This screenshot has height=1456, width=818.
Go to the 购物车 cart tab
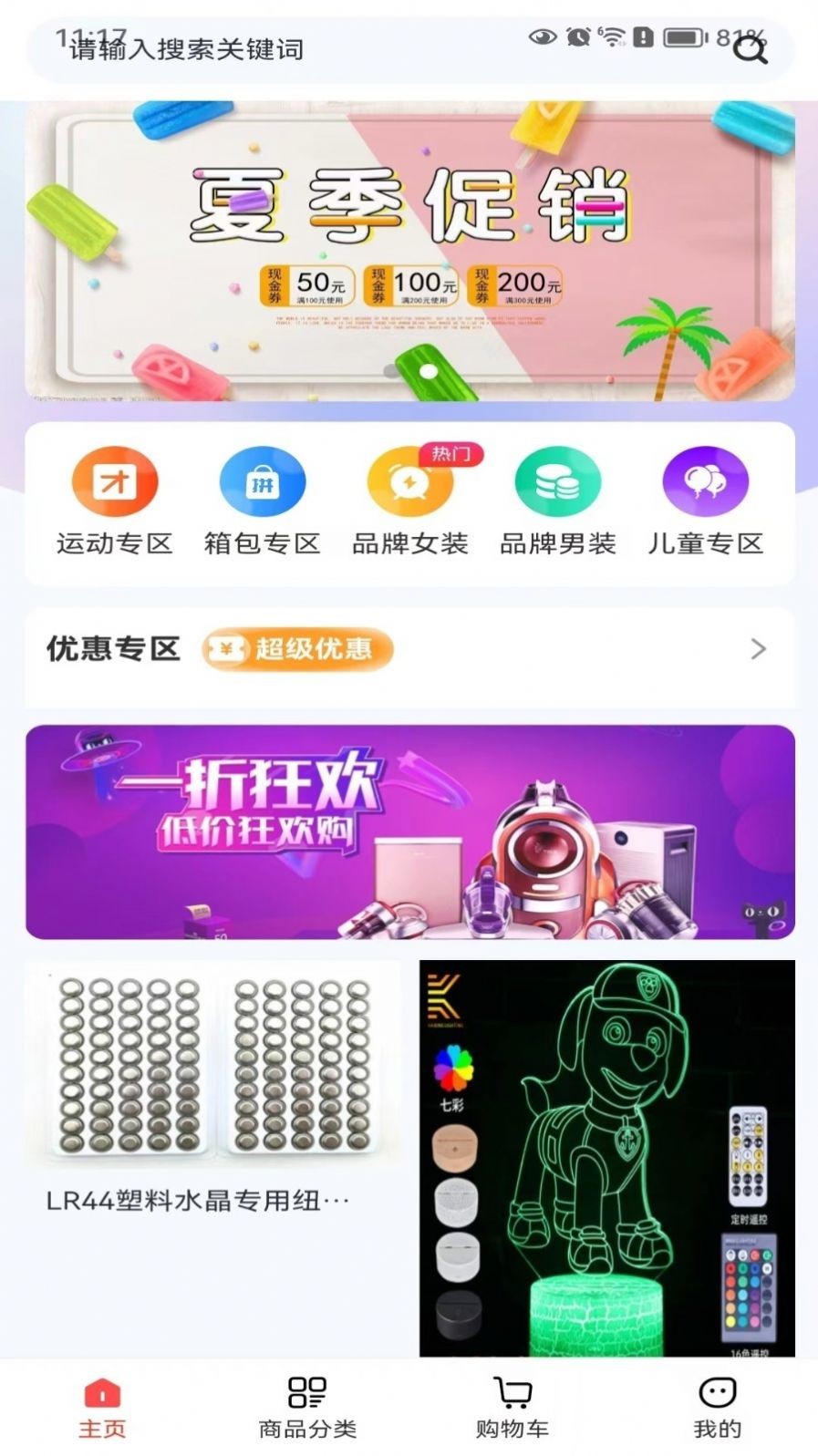click(513, 1408)
